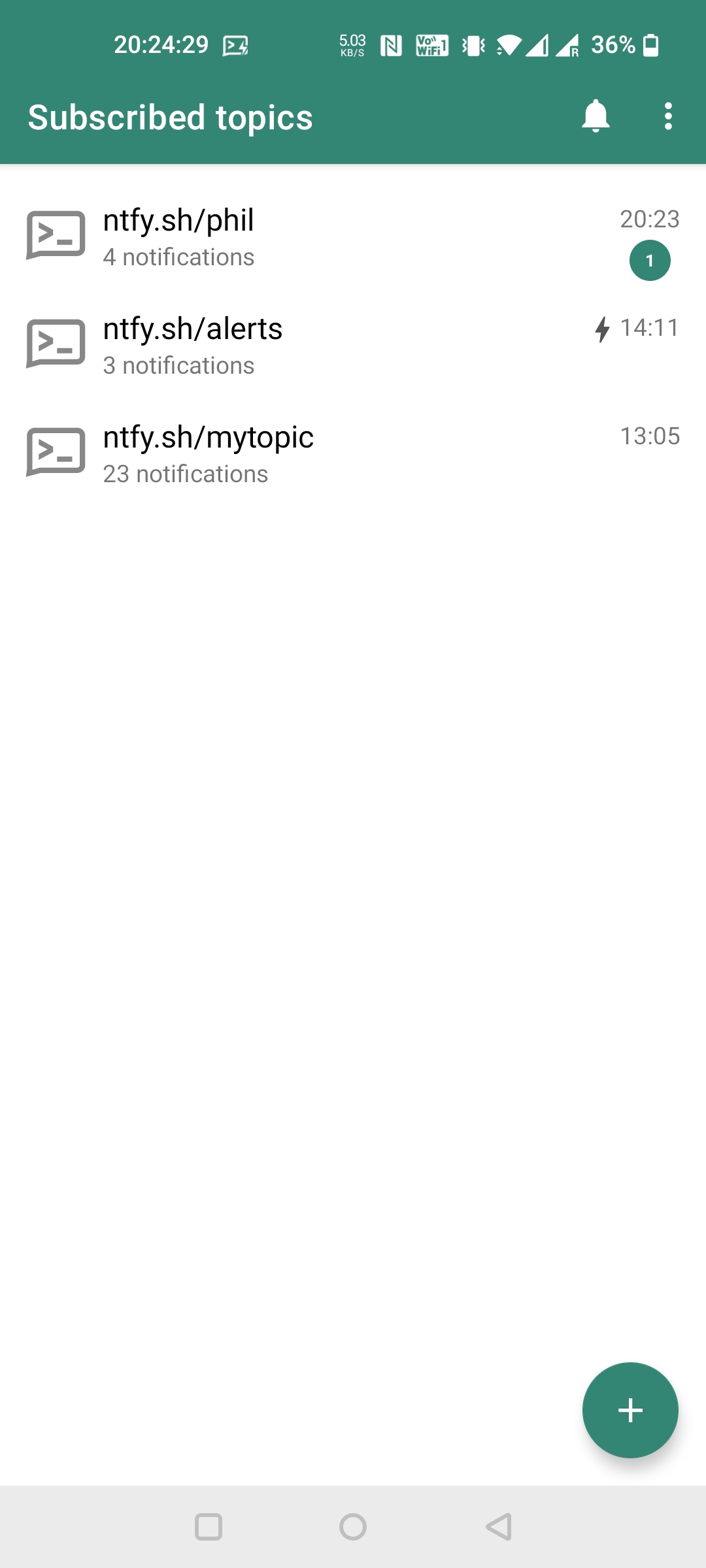Add a new topic subscription
This screenshot has height=1568, width=706.
click(x=630, y=1410)
